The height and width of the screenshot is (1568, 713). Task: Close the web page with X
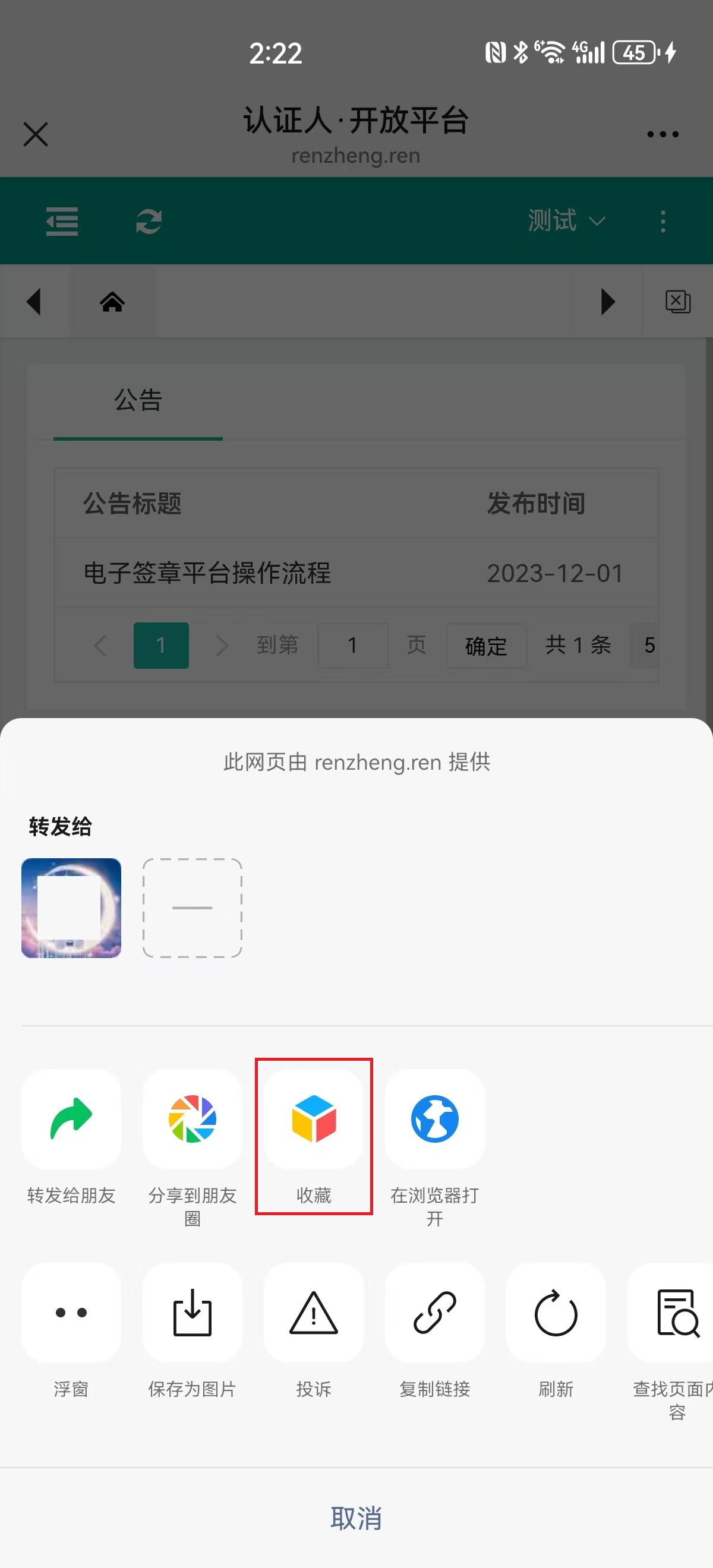pyautogui.click(x=35, y=134)
